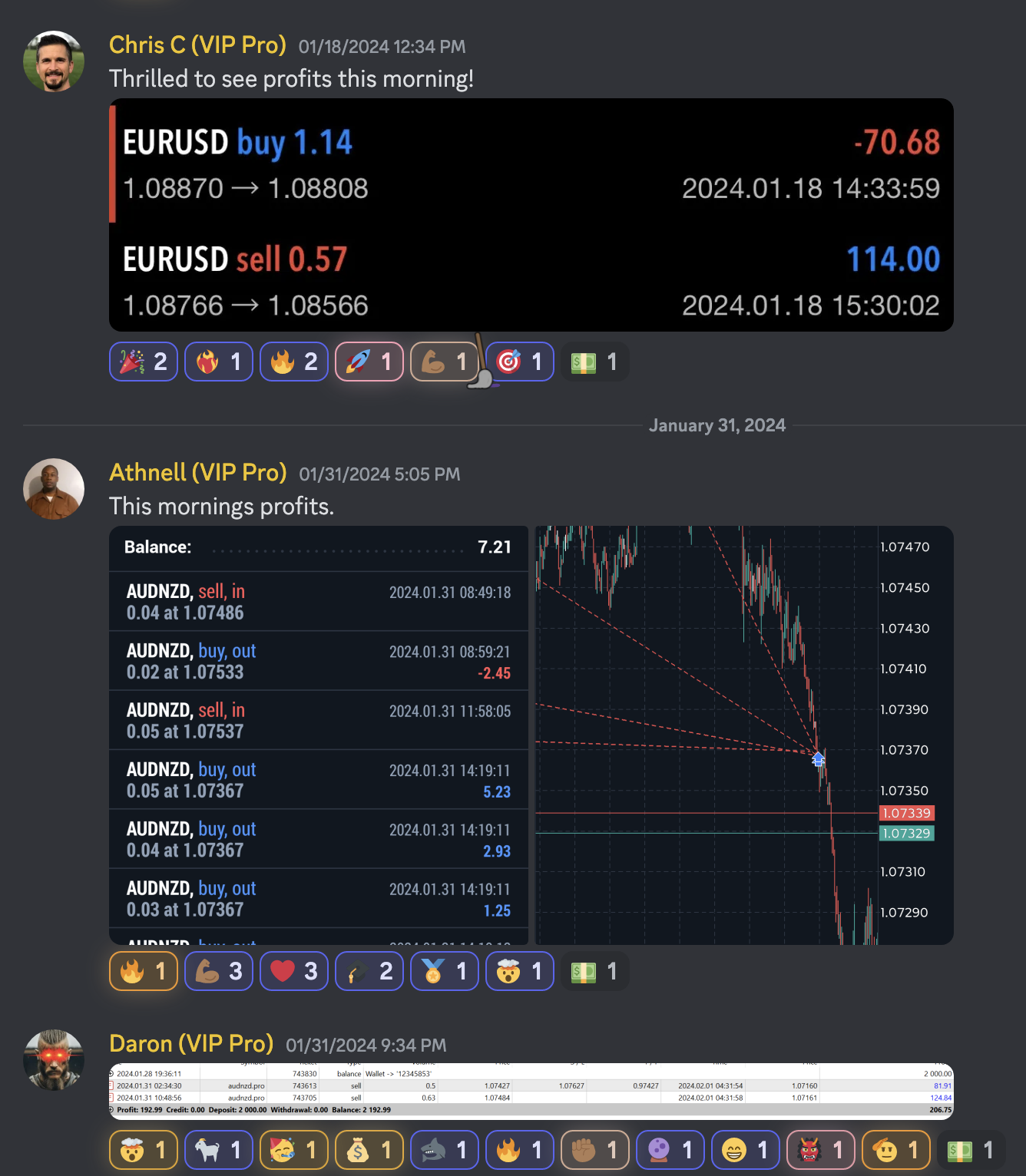Click the crystal-ball reaction on Daron's message

coord(670,1150)
